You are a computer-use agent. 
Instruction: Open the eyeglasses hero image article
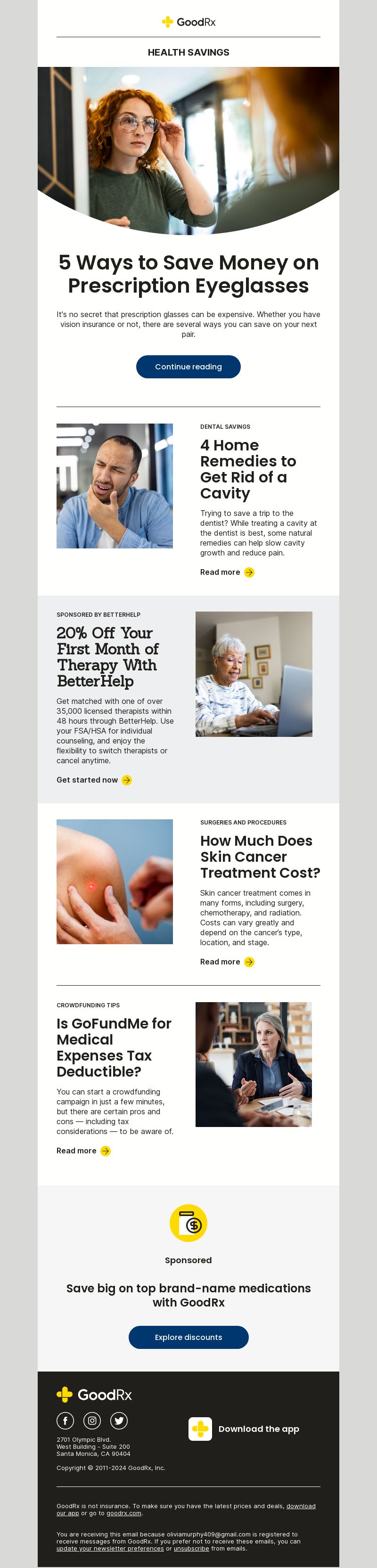click(x=188, y=149)
